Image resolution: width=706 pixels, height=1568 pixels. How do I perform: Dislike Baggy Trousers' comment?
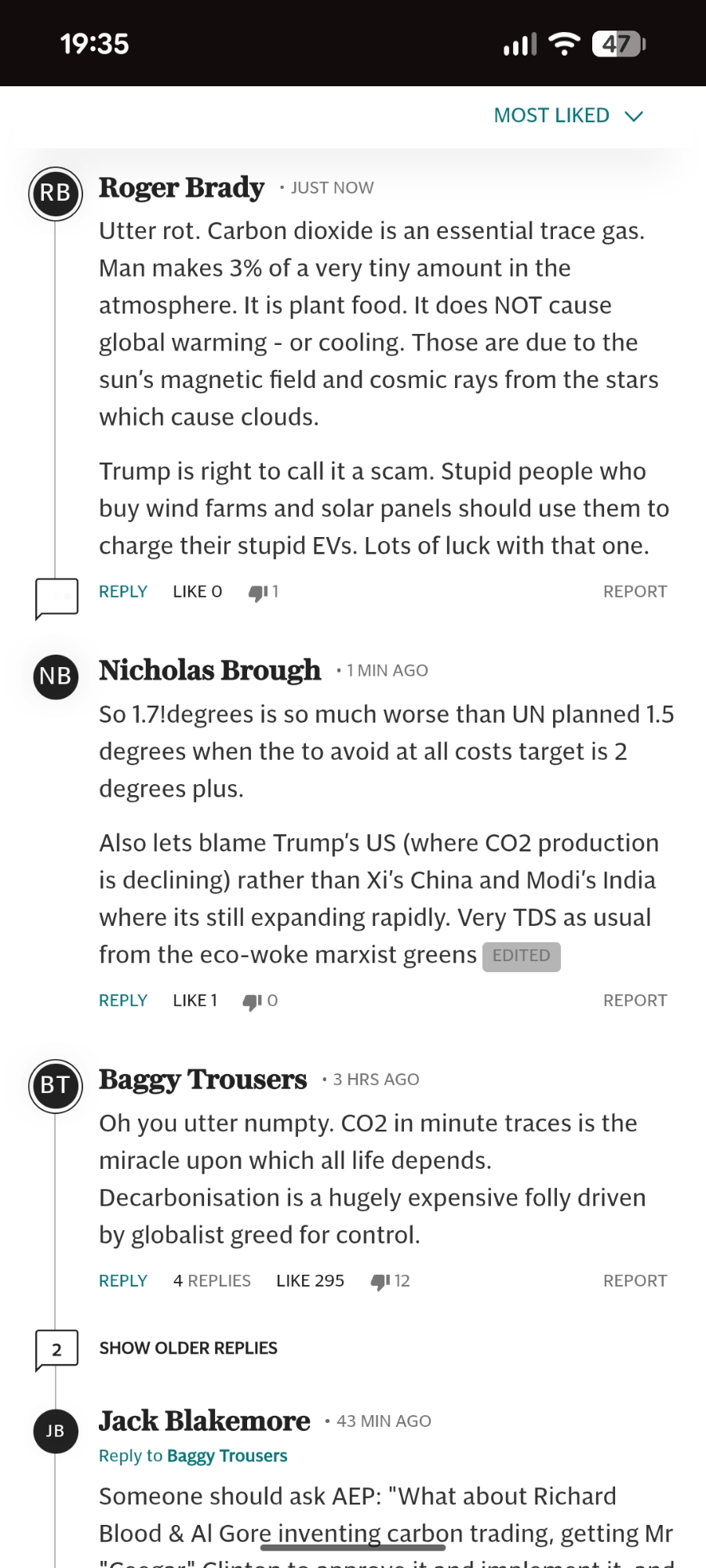pos(390,1281)
